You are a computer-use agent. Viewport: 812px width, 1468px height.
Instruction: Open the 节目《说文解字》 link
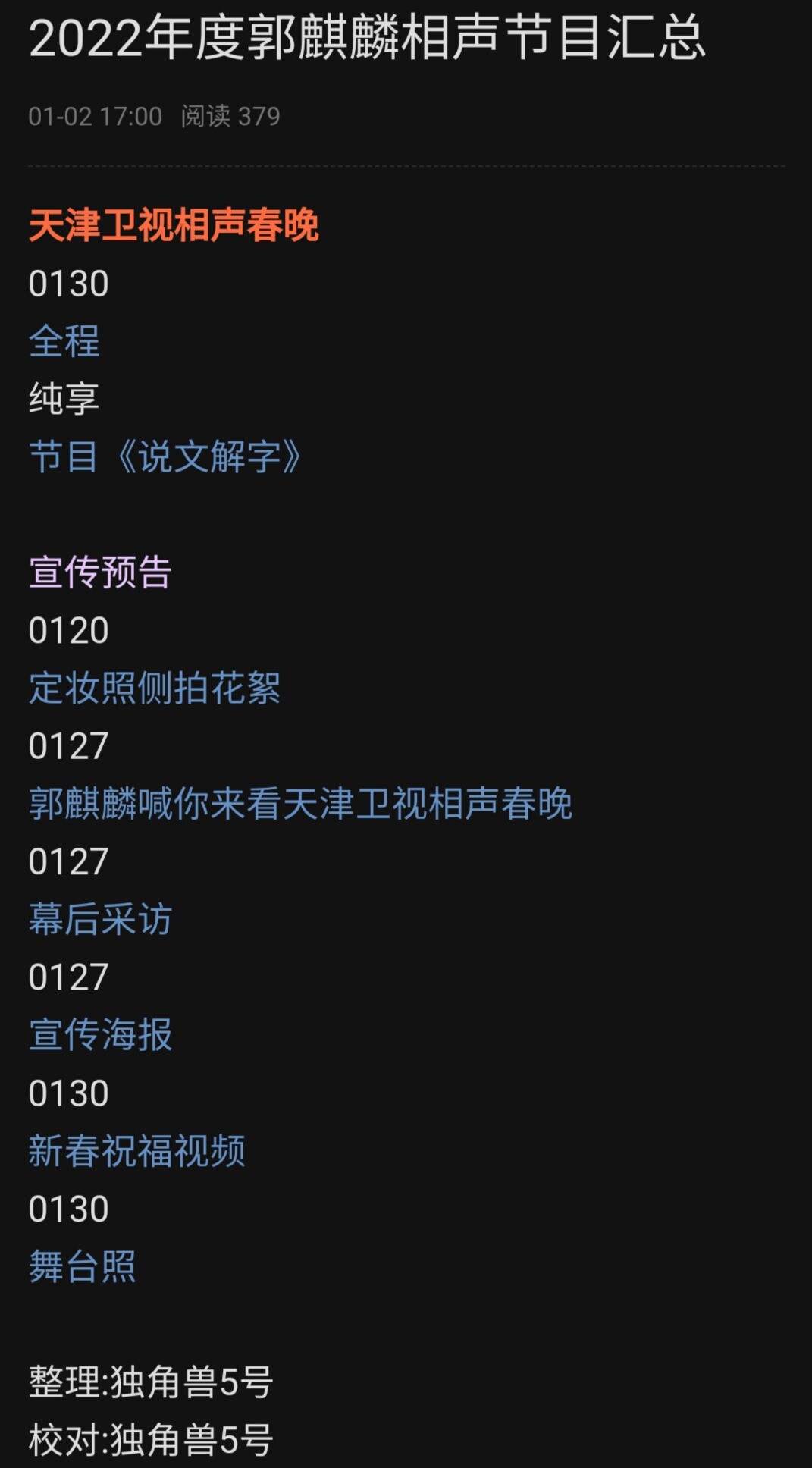click(x=165, y=456)
